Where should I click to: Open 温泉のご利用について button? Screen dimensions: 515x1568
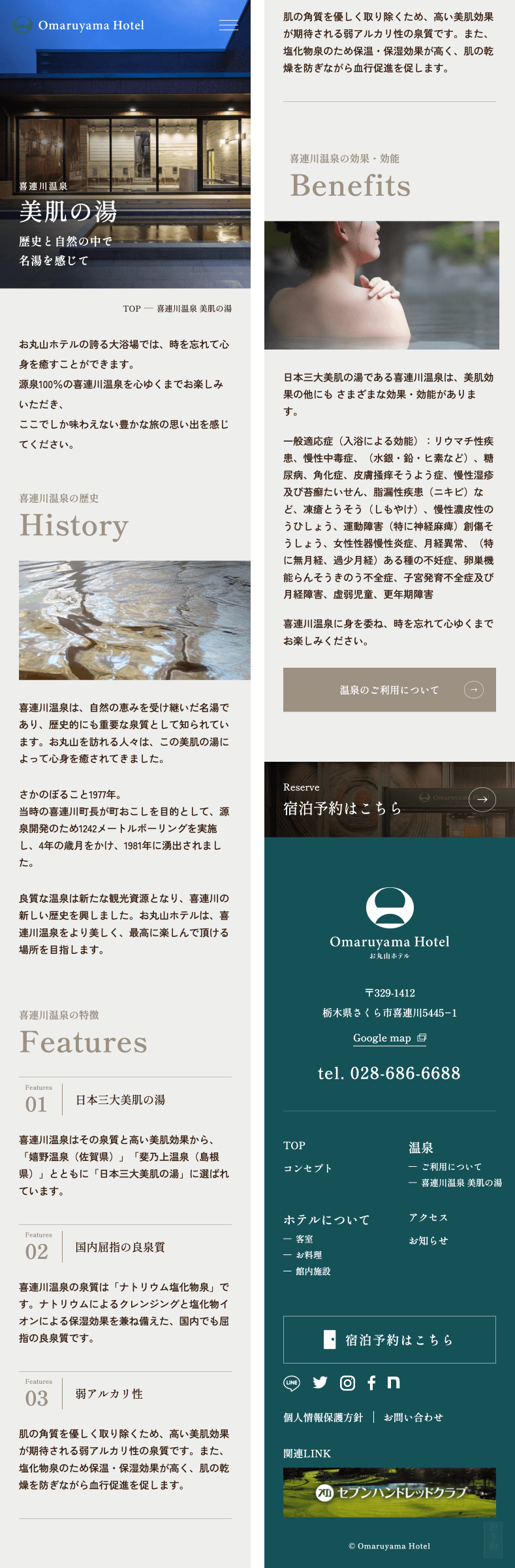pos(389,689)
